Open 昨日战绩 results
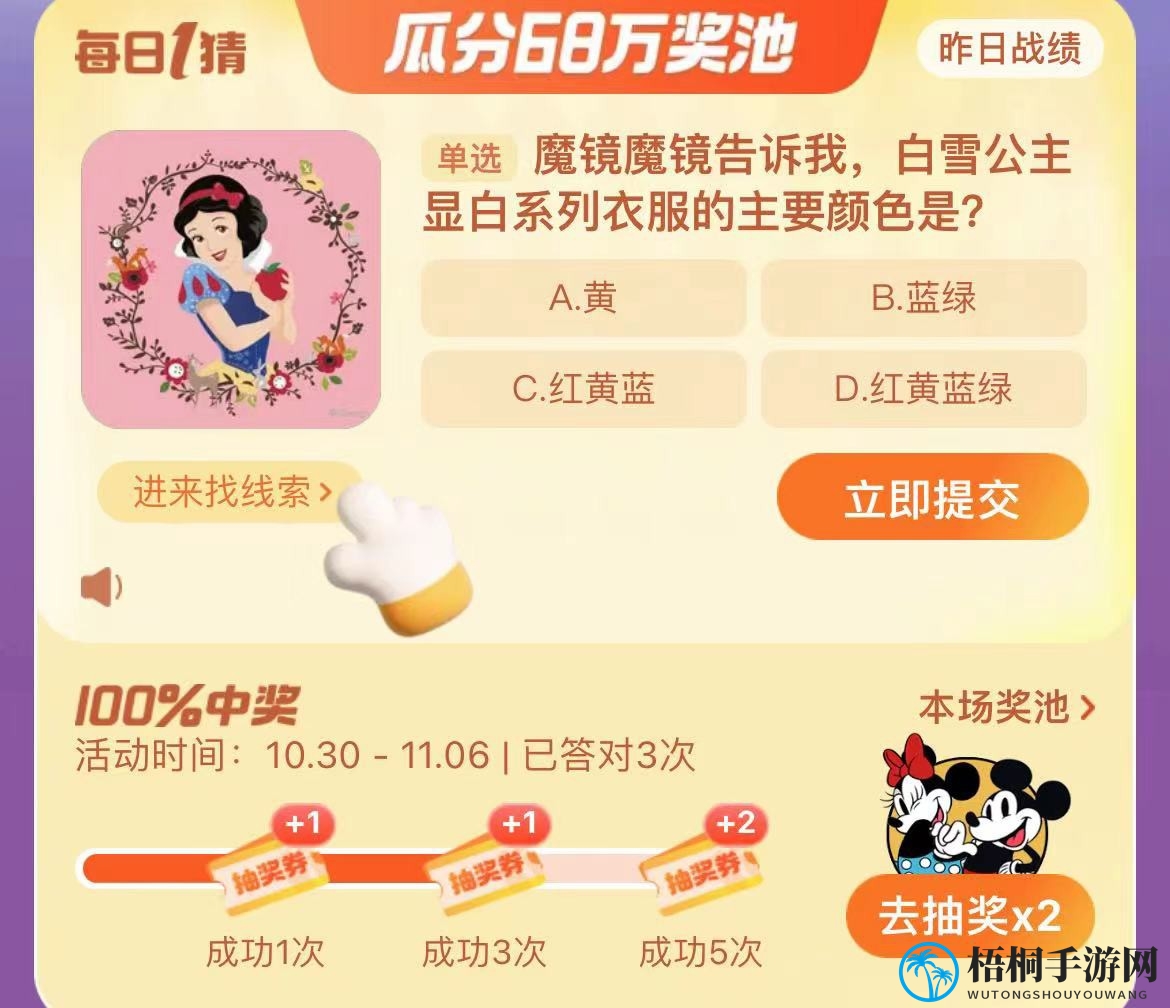The height and width of the screenshot is (1008, 1170). 1009,48
